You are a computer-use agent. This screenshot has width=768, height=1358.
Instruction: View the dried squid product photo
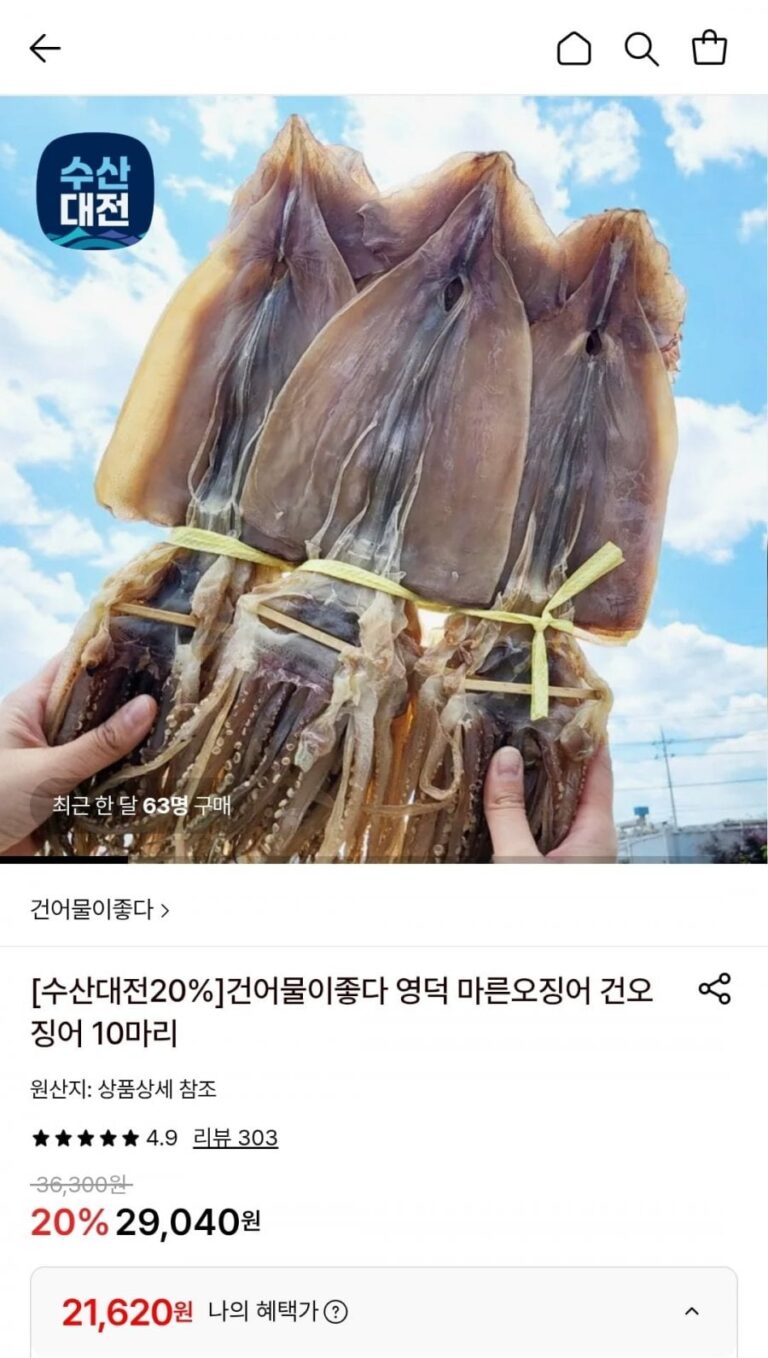tap(384, 480)
